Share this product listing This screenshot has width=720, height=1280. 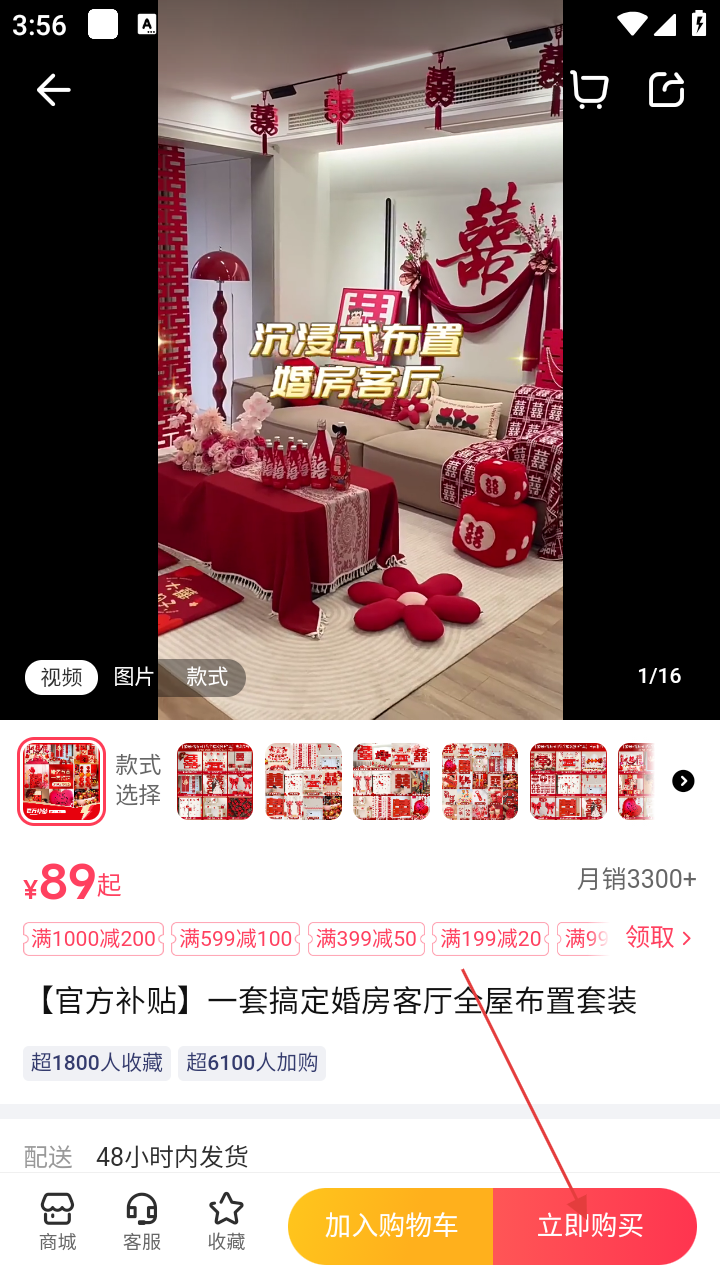666,90
